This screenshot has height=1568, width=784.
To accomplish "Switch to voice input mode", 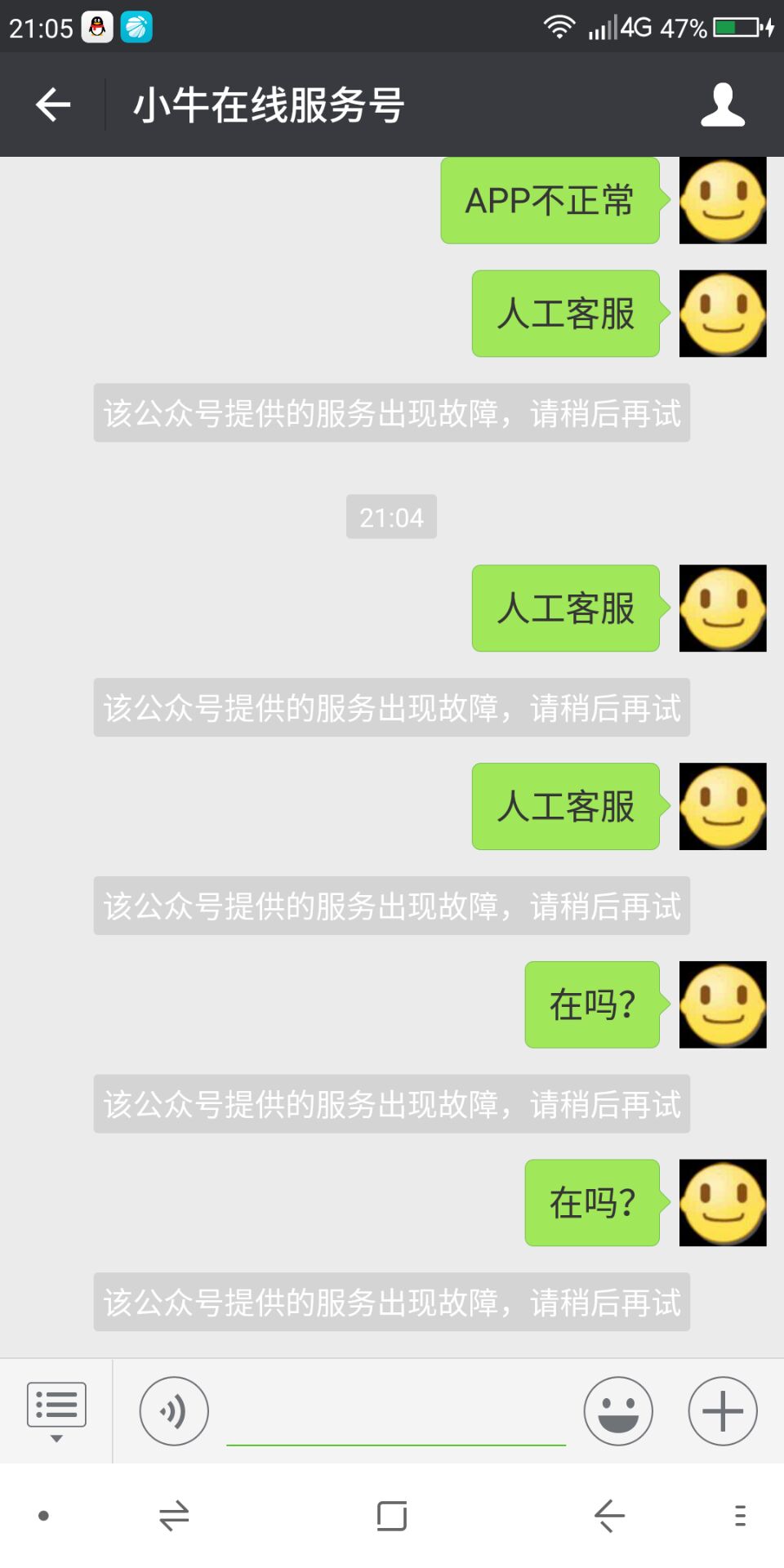I will coord(174,1410).
